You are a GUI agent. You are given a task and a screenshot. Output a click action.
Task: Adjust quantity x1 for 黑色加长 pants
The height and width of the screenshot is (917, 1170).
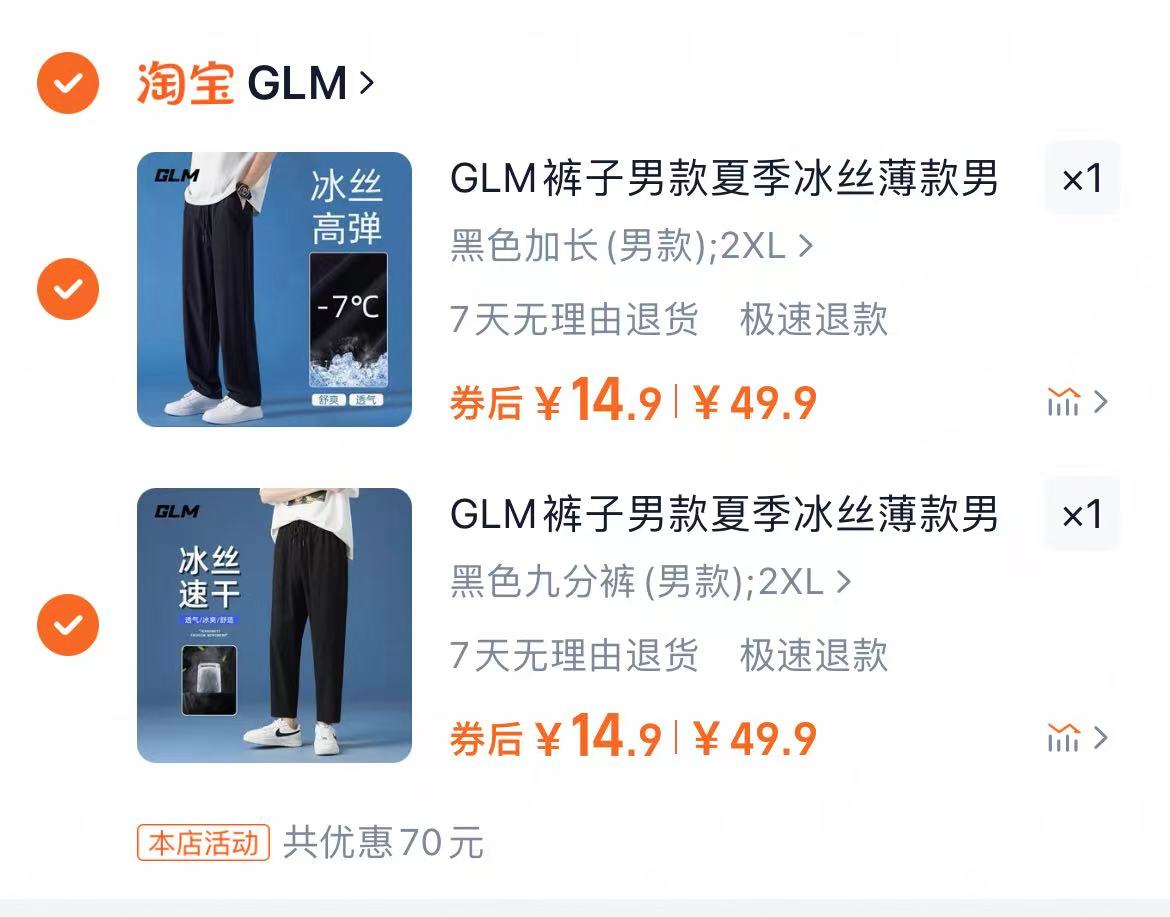[1082, 179]
